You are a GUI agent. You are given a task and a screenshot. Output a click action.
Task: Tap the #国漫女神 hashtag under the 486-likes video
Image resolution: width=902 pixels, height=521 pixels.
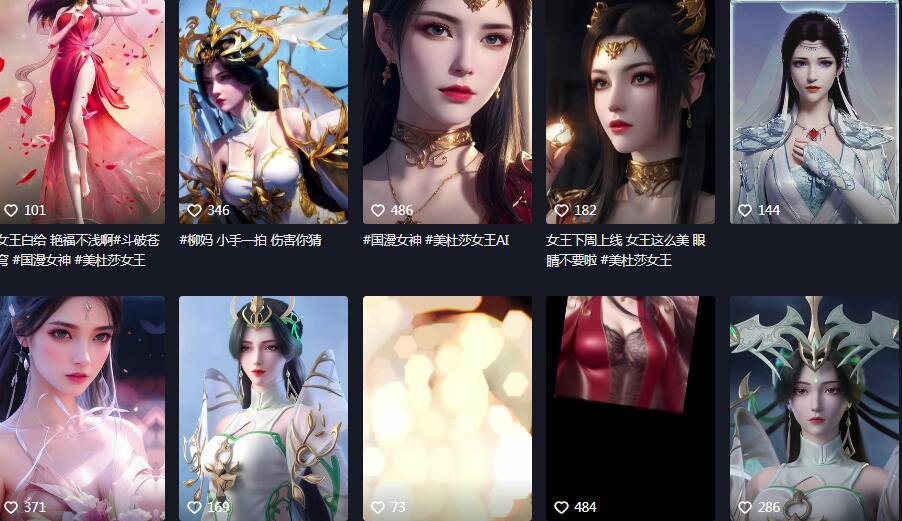[392, 240]
